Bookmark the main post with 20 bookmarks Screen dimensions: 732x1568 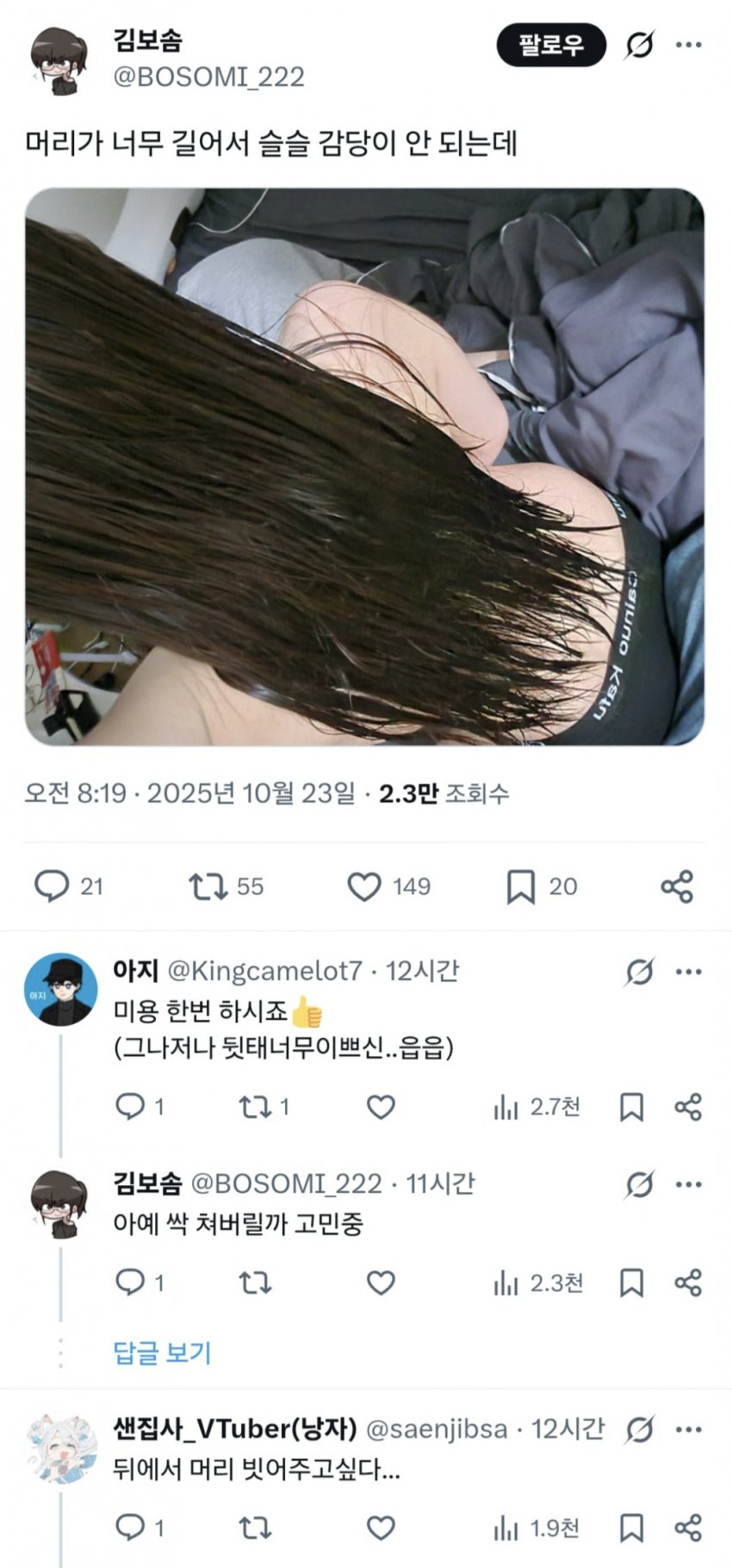[520, 886]
